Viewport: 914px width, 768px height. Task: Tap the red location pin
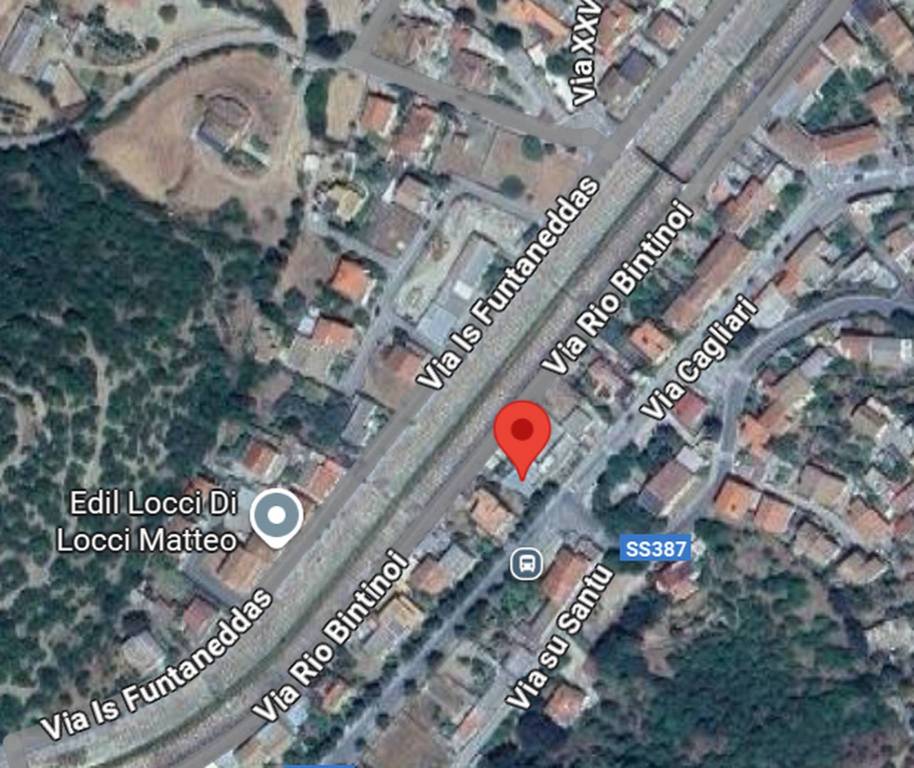[x=522, y=433]
